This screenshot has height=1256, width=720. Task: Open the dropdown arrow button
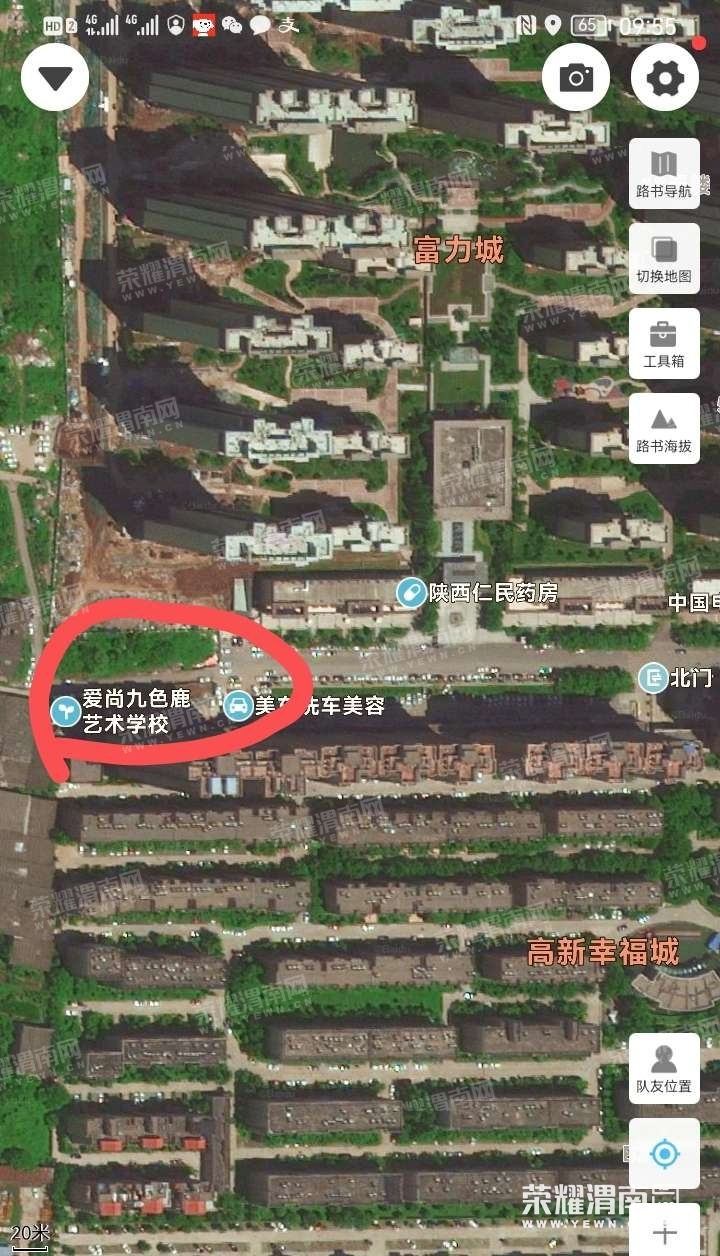click(x=55, y=78)
